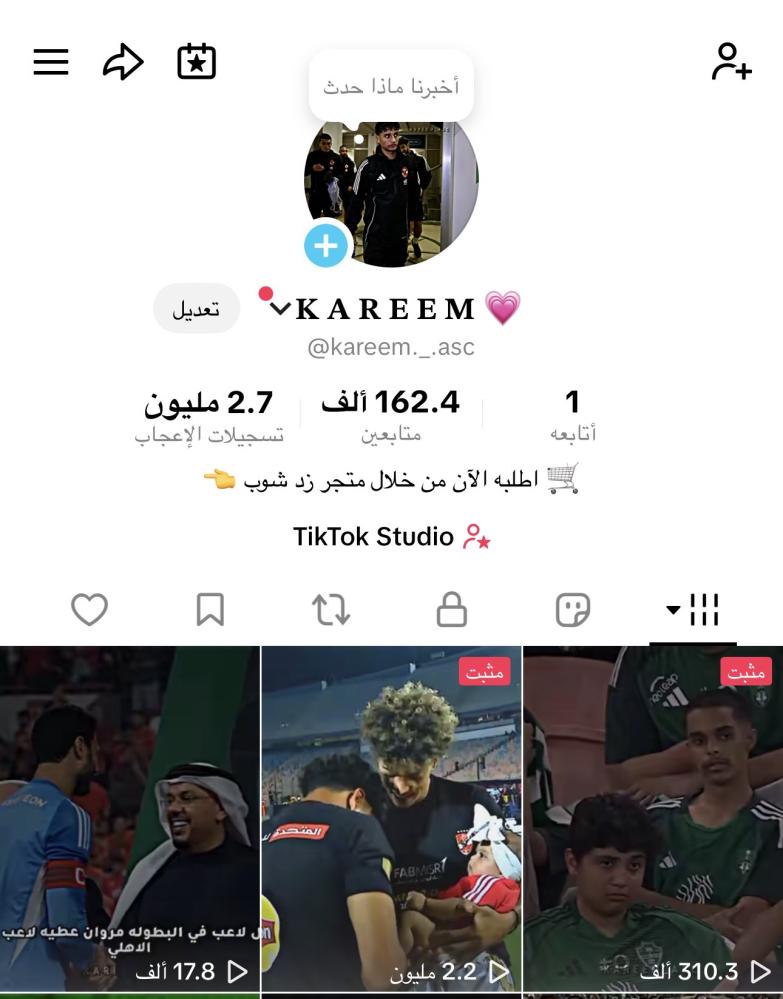Open TikTok Studio
783x999 pixels.
pos(391,537)
